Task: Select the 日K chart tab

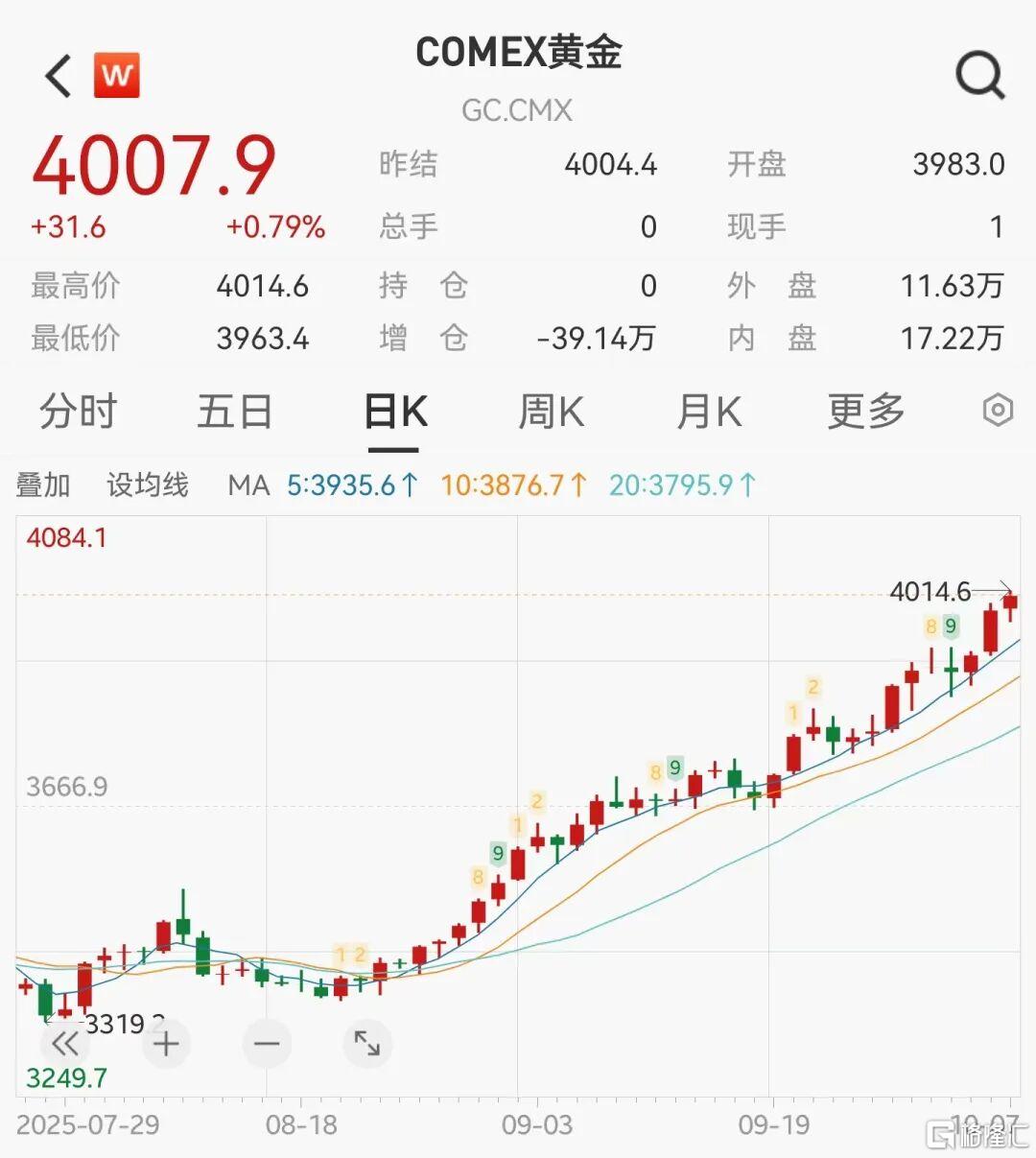Action: click(x=395, y=413)
